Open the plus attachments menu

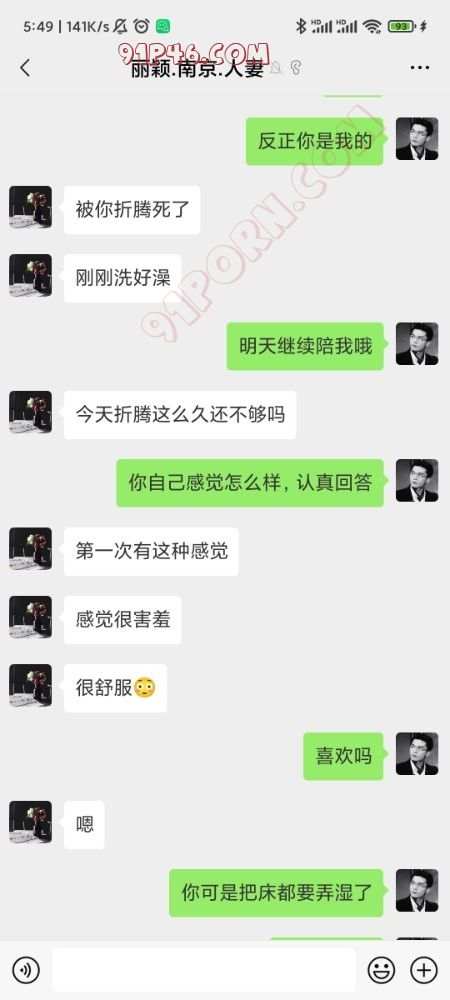(x=424, y=970)
